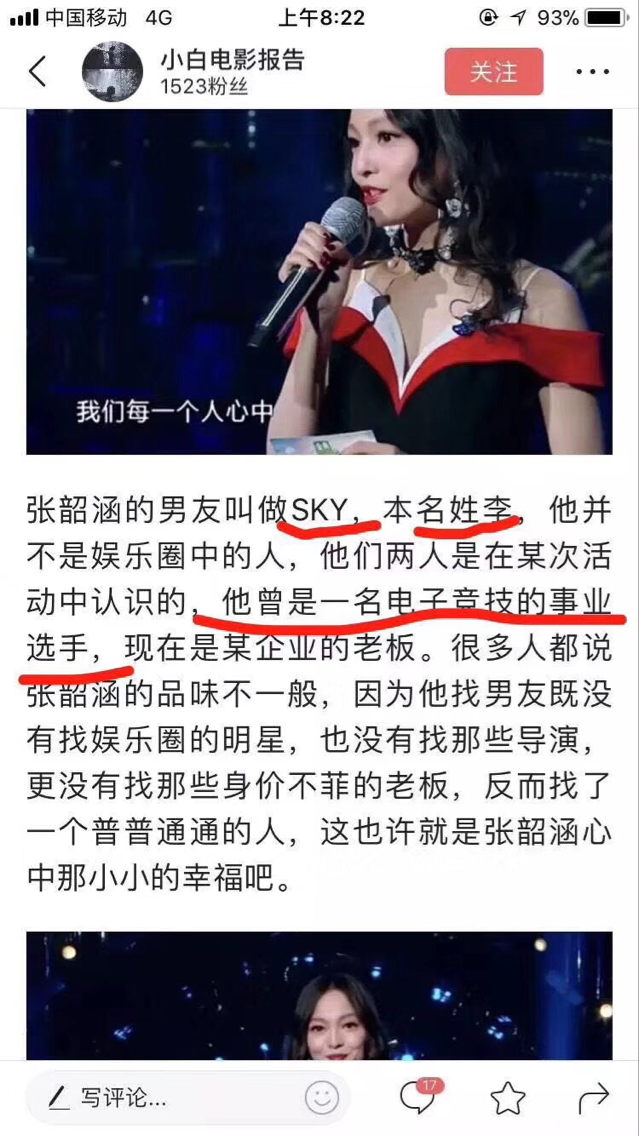Go back using the top-left arrow
Viewport: 639px width, 1136px height.
pyautogui.click(x=37, y=72)
